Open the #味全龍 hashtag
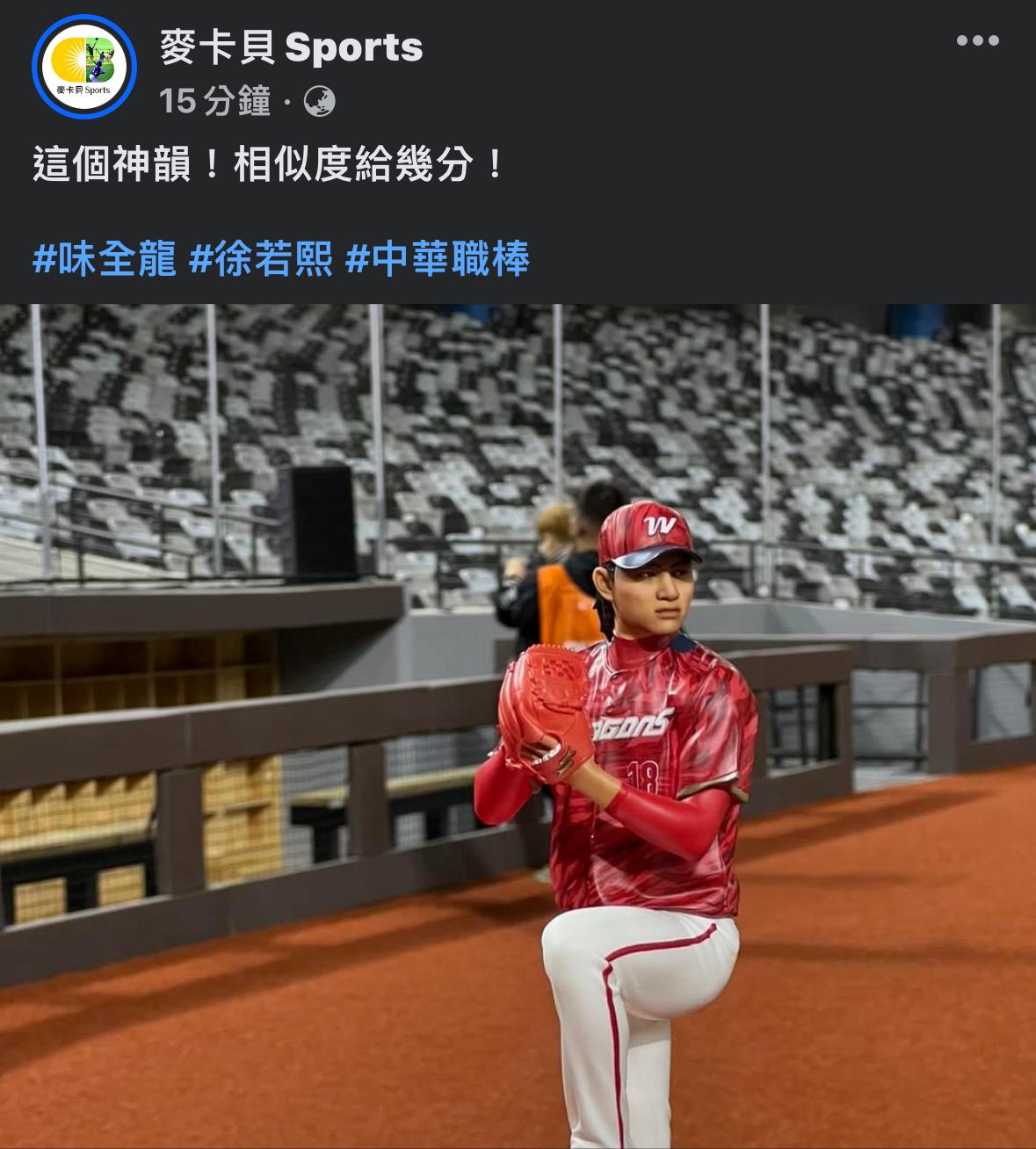 tap(105, 259)
